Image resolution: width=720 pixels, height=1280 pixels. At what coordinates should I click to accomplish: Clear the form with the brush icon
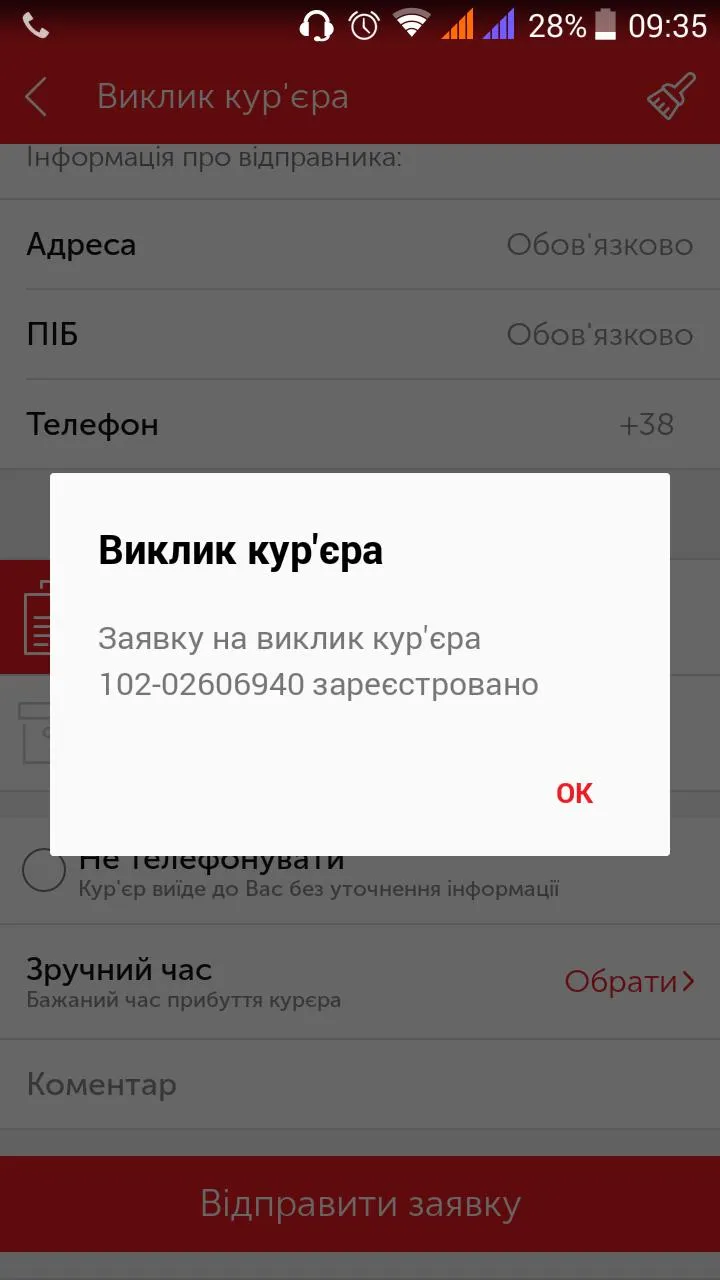pos(671,97)
